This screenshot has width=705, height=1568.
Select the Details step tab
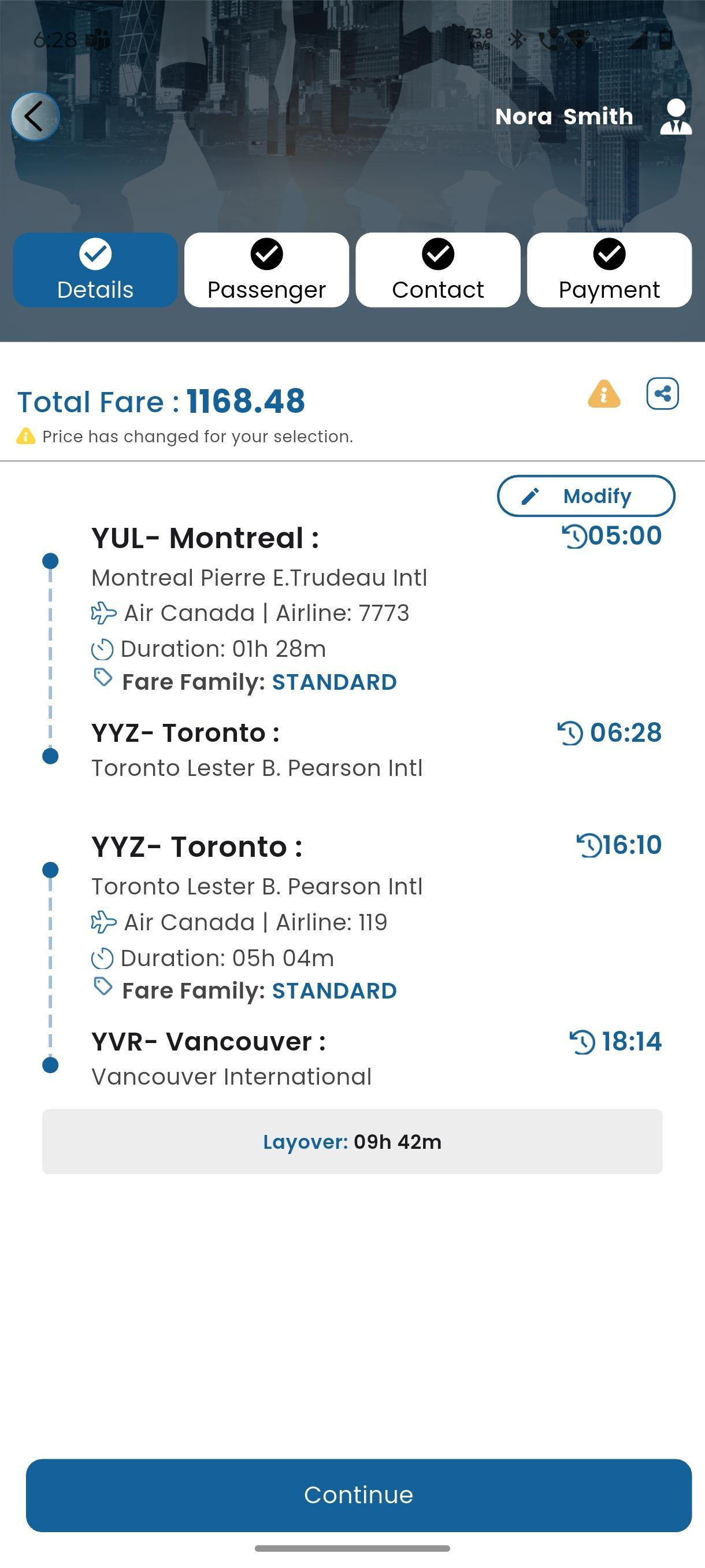point(95,269)
